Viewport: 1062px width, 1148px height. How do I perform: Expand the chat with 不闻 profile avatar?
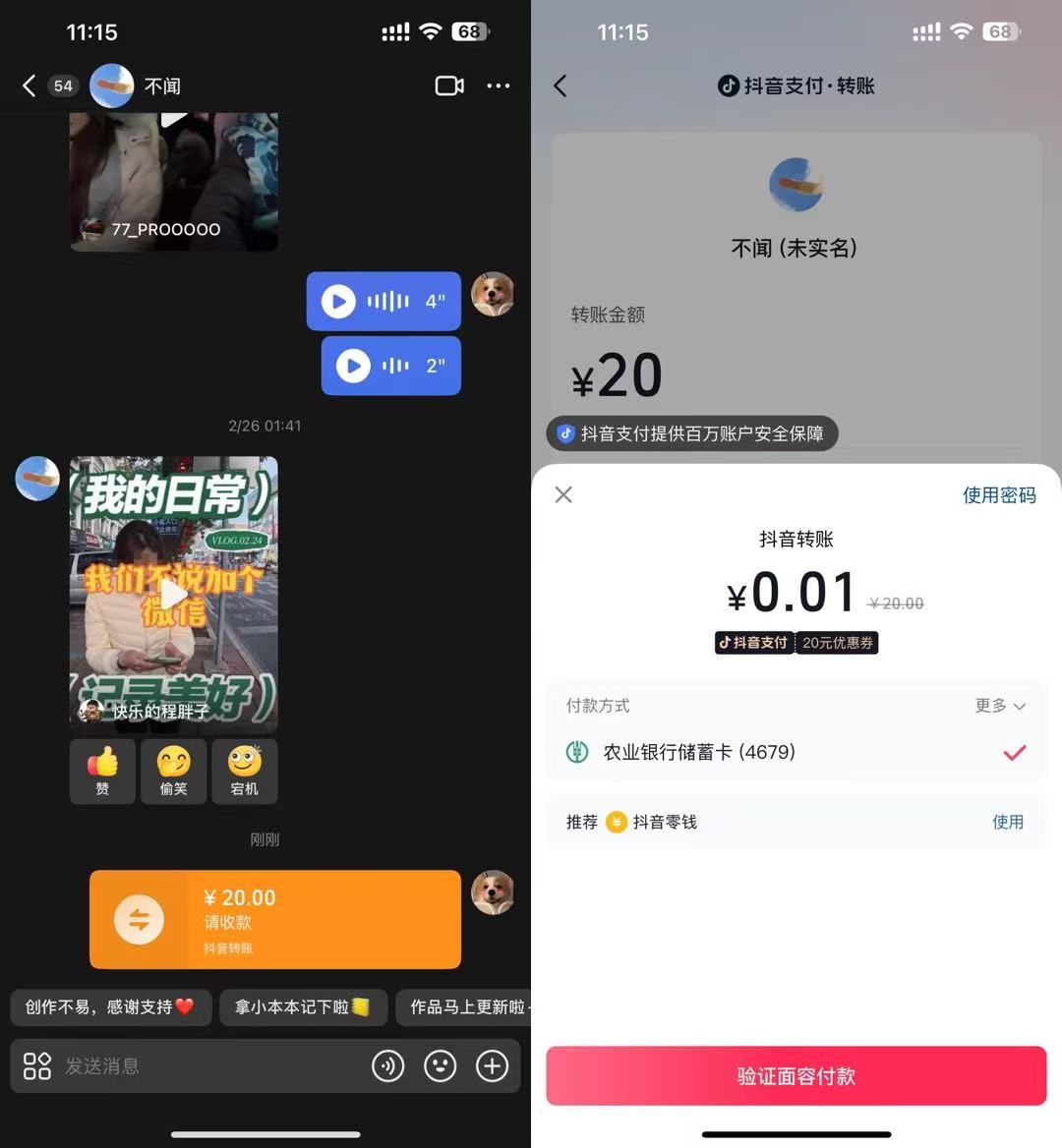[x=111, y=86]
